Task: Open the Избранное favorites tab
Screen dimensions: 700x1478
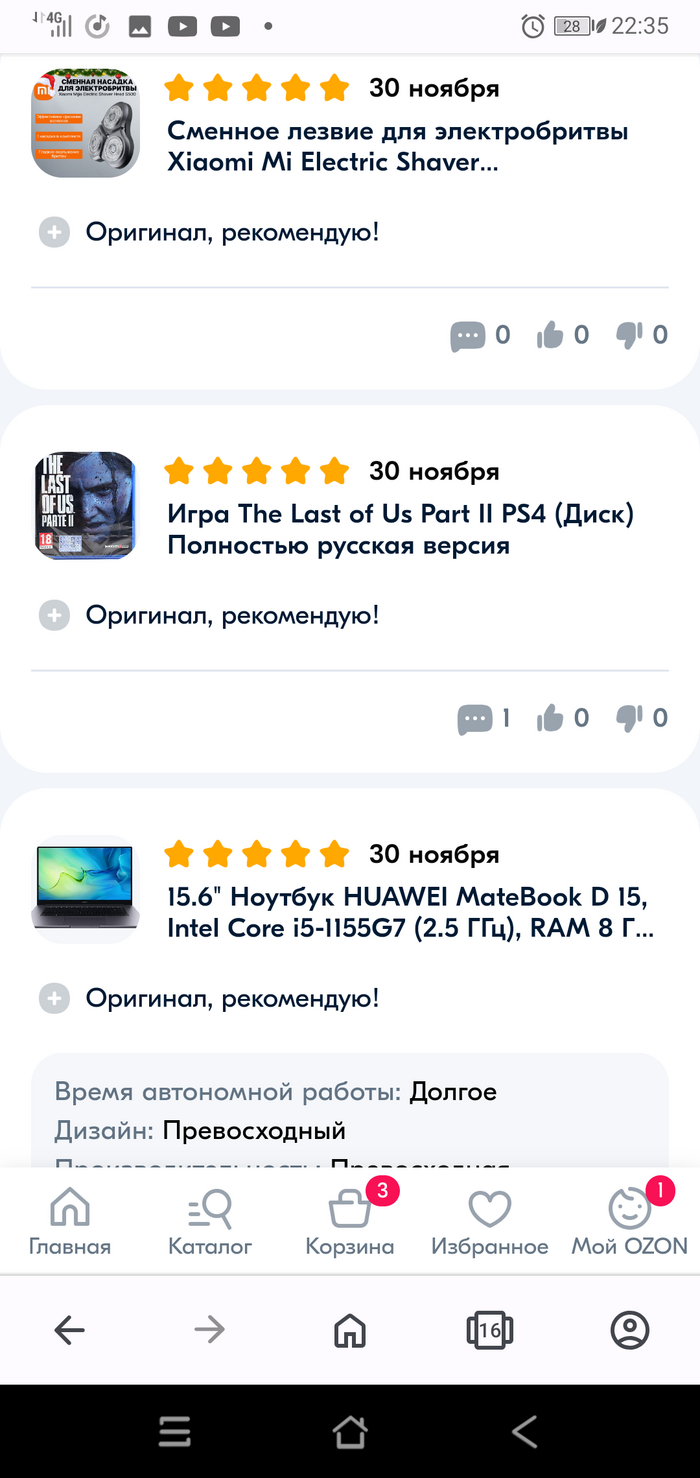Action: click(x=490, y=1222)
